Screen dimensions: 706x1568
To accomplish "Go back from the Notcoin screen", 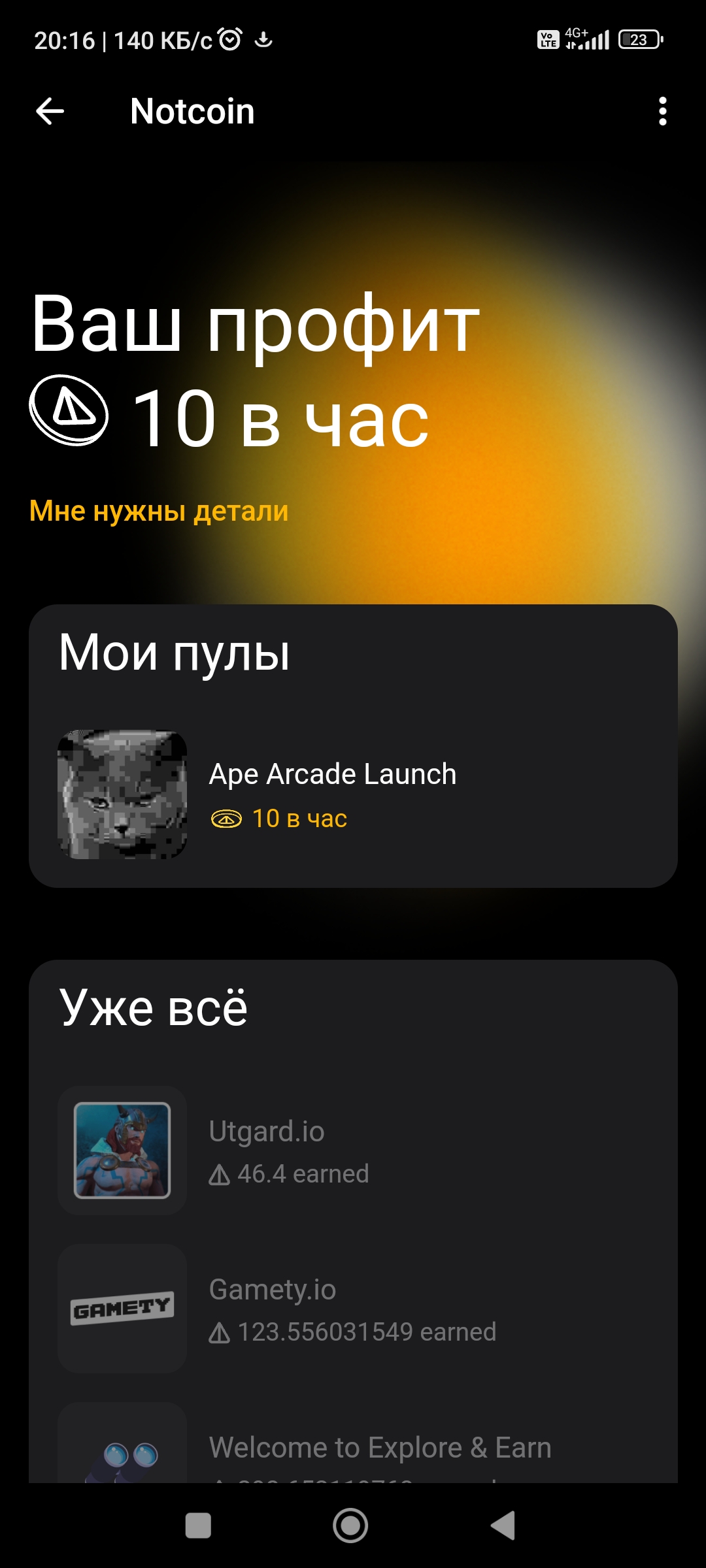I will pos(50,111).
